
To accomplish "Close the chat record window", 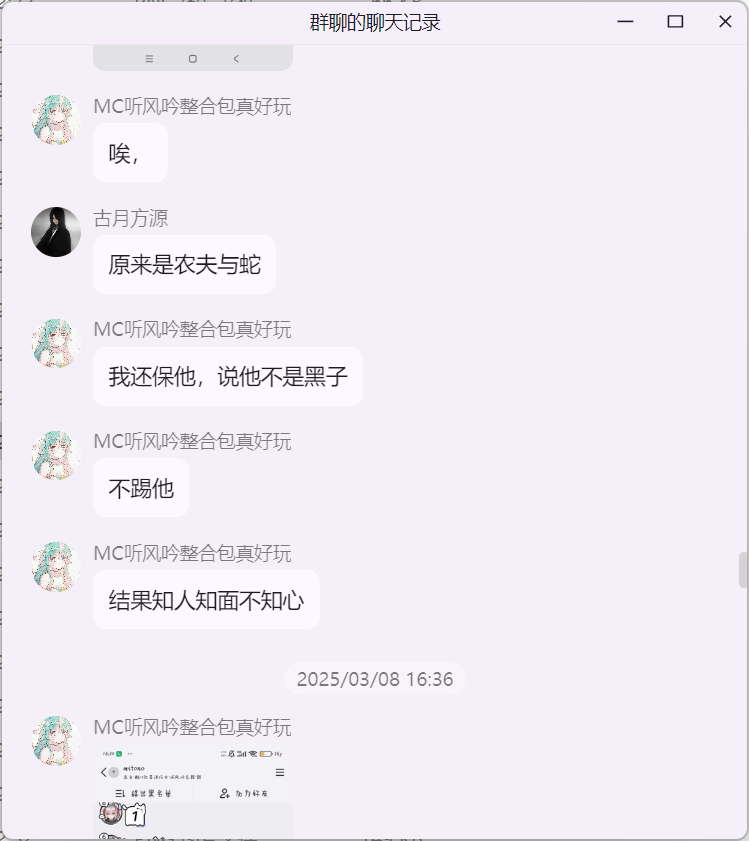I will pyautogui.click(x=725, y=22).
